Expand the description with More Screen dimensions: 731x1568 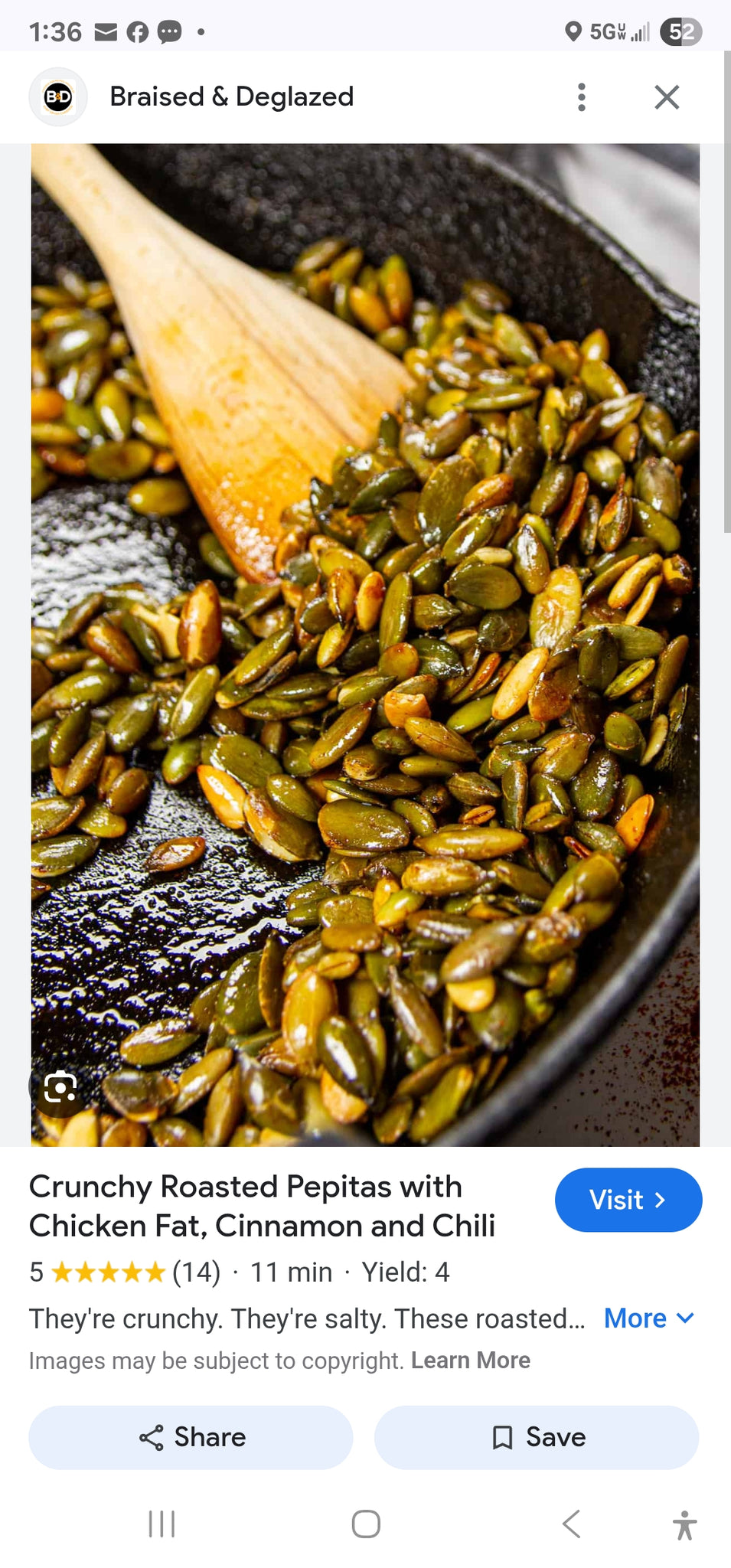649,1318
